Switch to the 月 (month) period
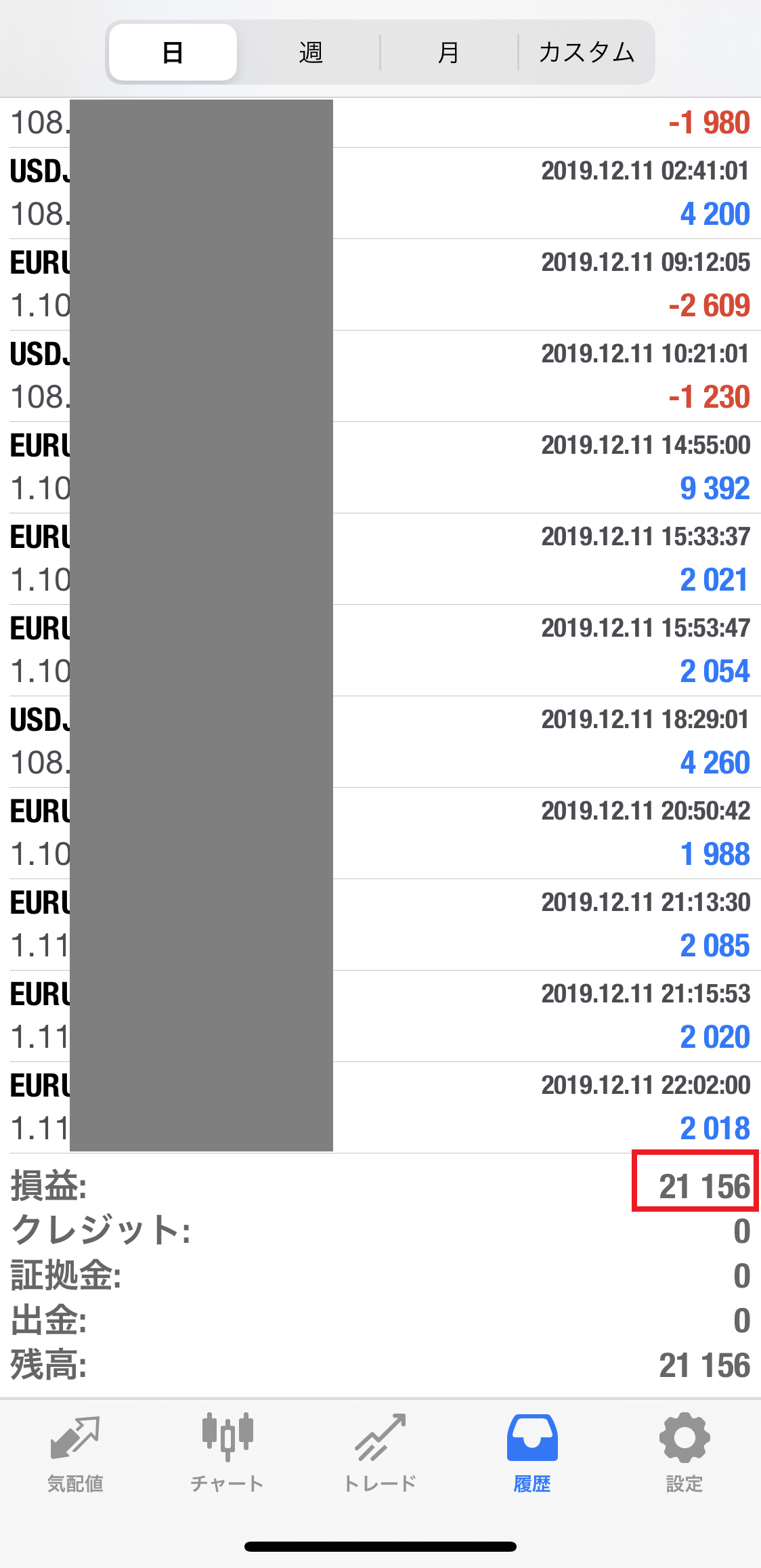 pos(449,52)
